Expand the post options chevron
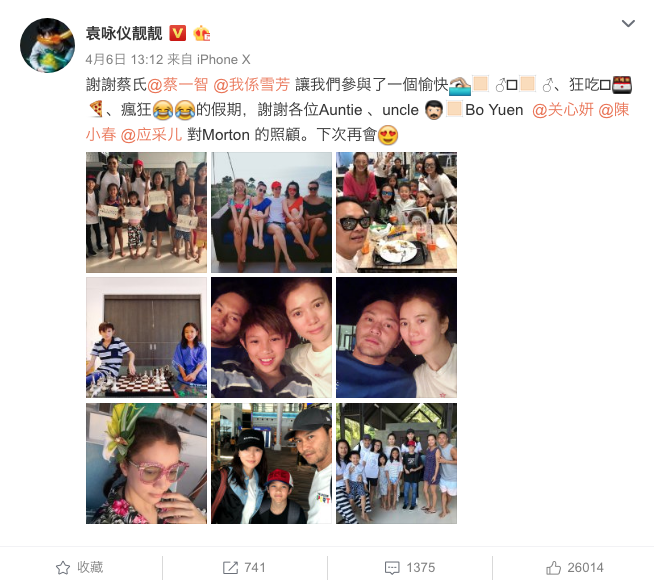Viewport: 654px width, 585px height. (628, 24)
